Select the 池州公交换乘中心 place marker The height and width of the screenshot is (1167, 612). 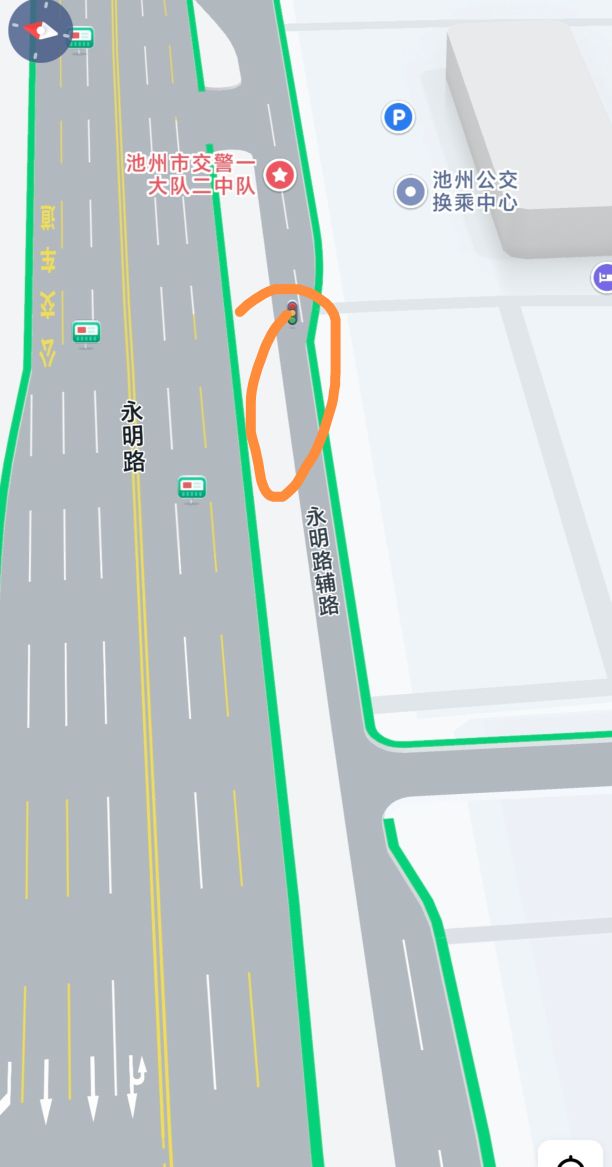410,190
